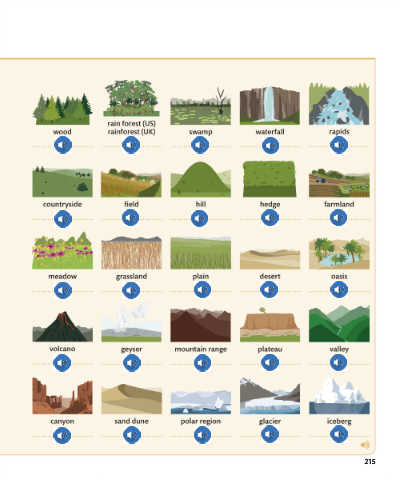
Task: Hear the pronunciation of iceberg
Action: pos(339,434)
